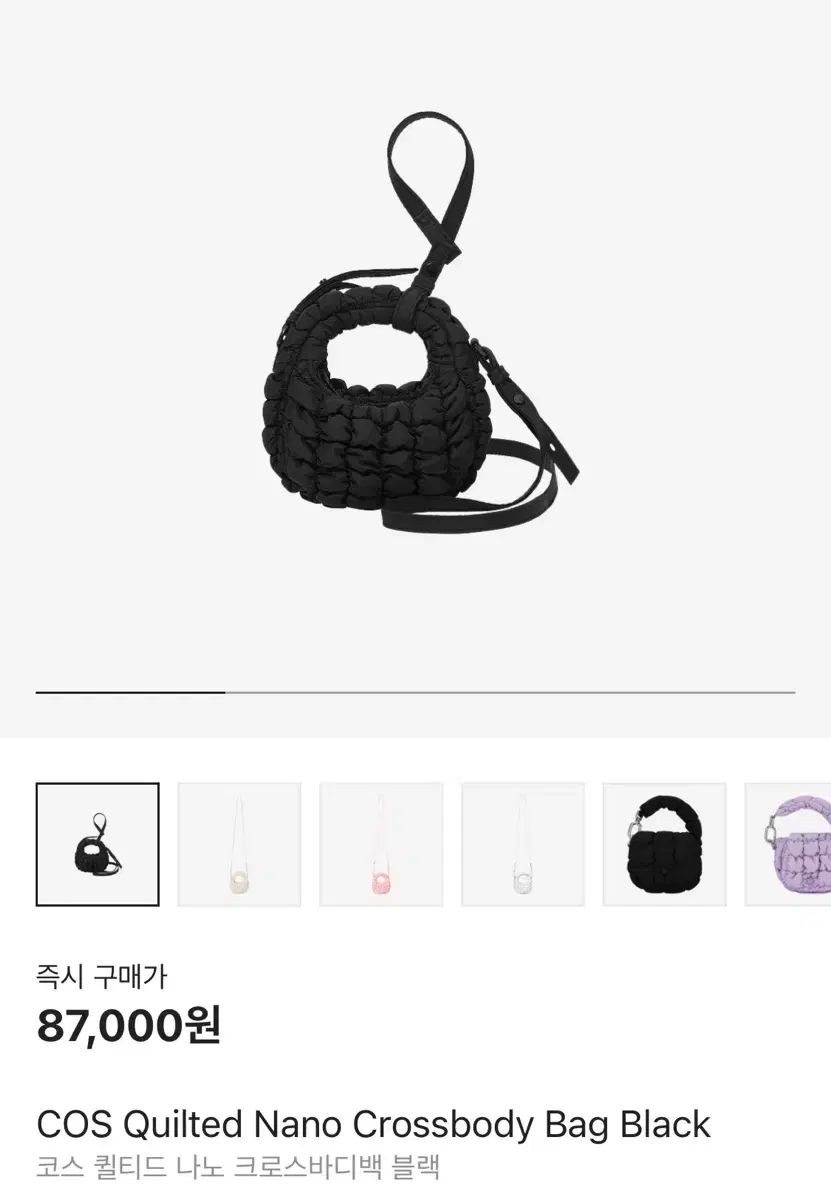Image resolution: width=831 pixels, height=1200 pixels.
Task: Select the black crossbody bag thumbnail
Action: [x=97, y=844]
